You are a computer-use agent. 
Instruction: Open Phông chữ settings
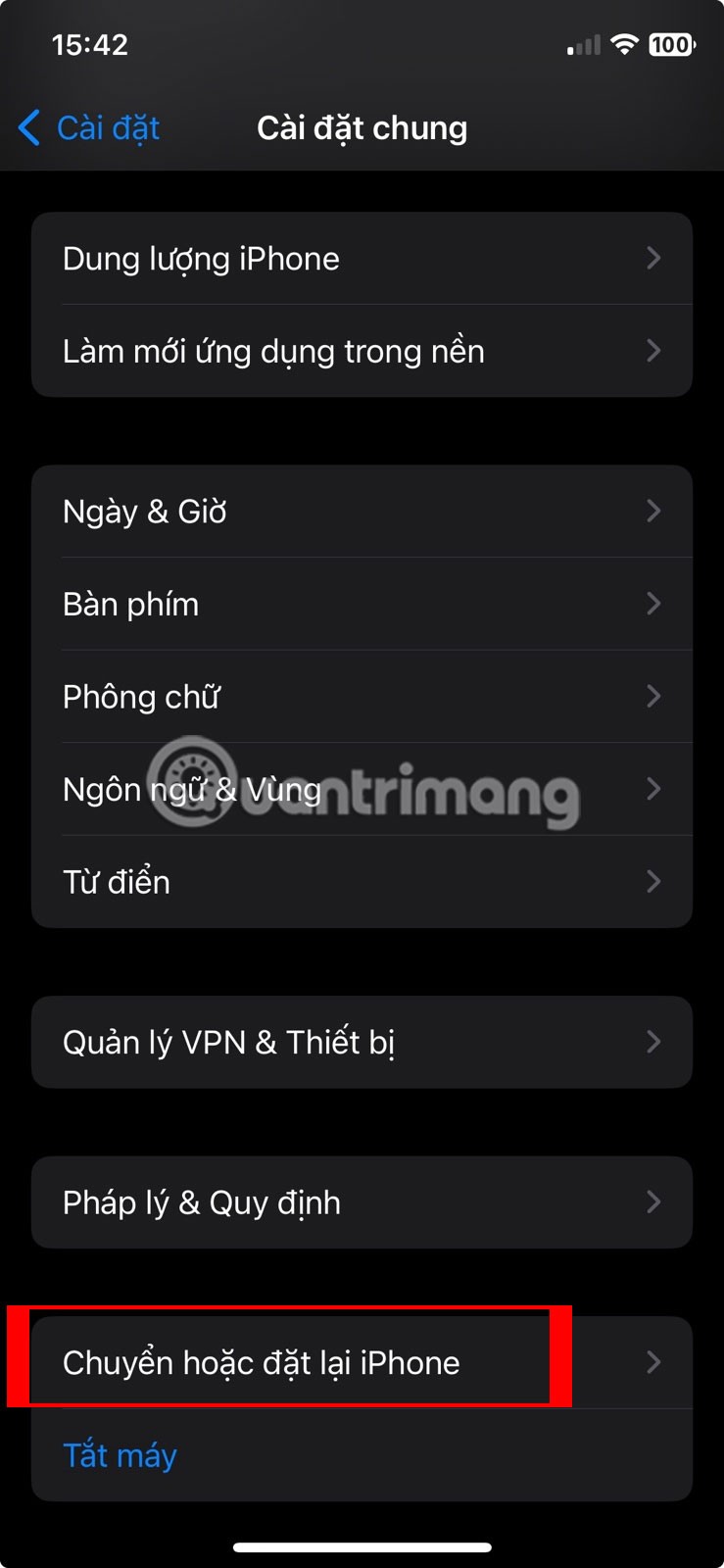[361, 697]
